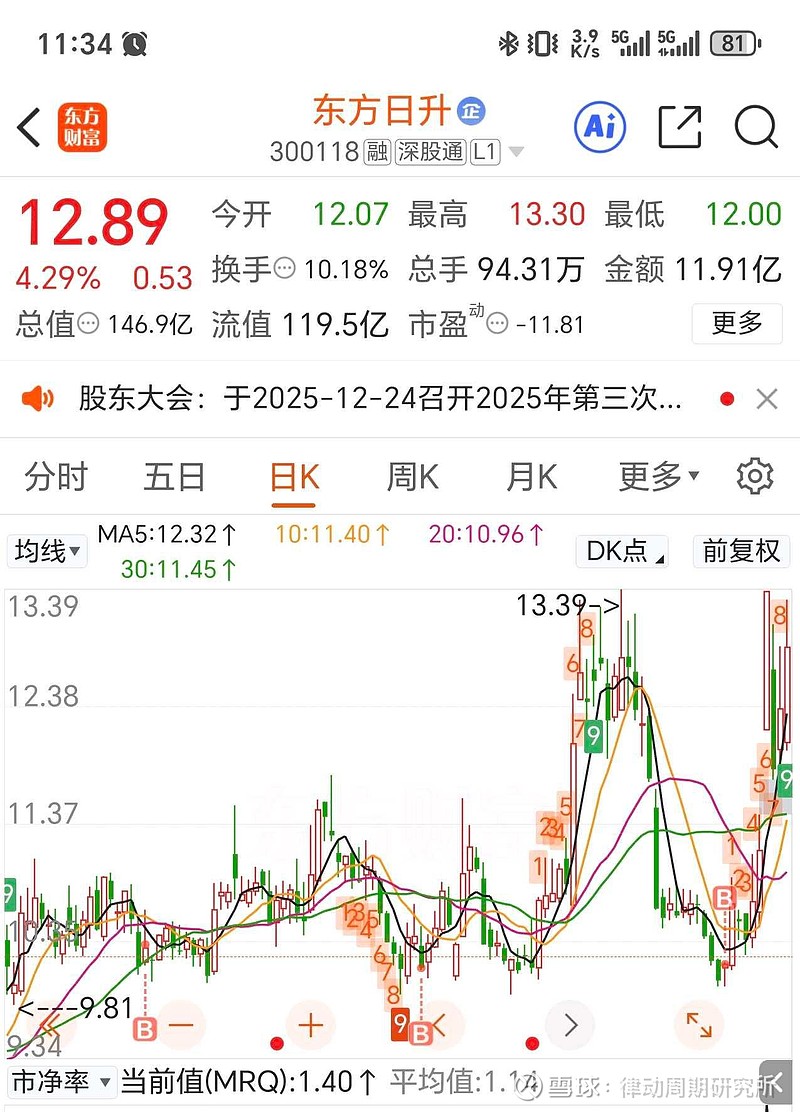
Task: Switch to the 周K chart tab
Action: tap(412, 477)
